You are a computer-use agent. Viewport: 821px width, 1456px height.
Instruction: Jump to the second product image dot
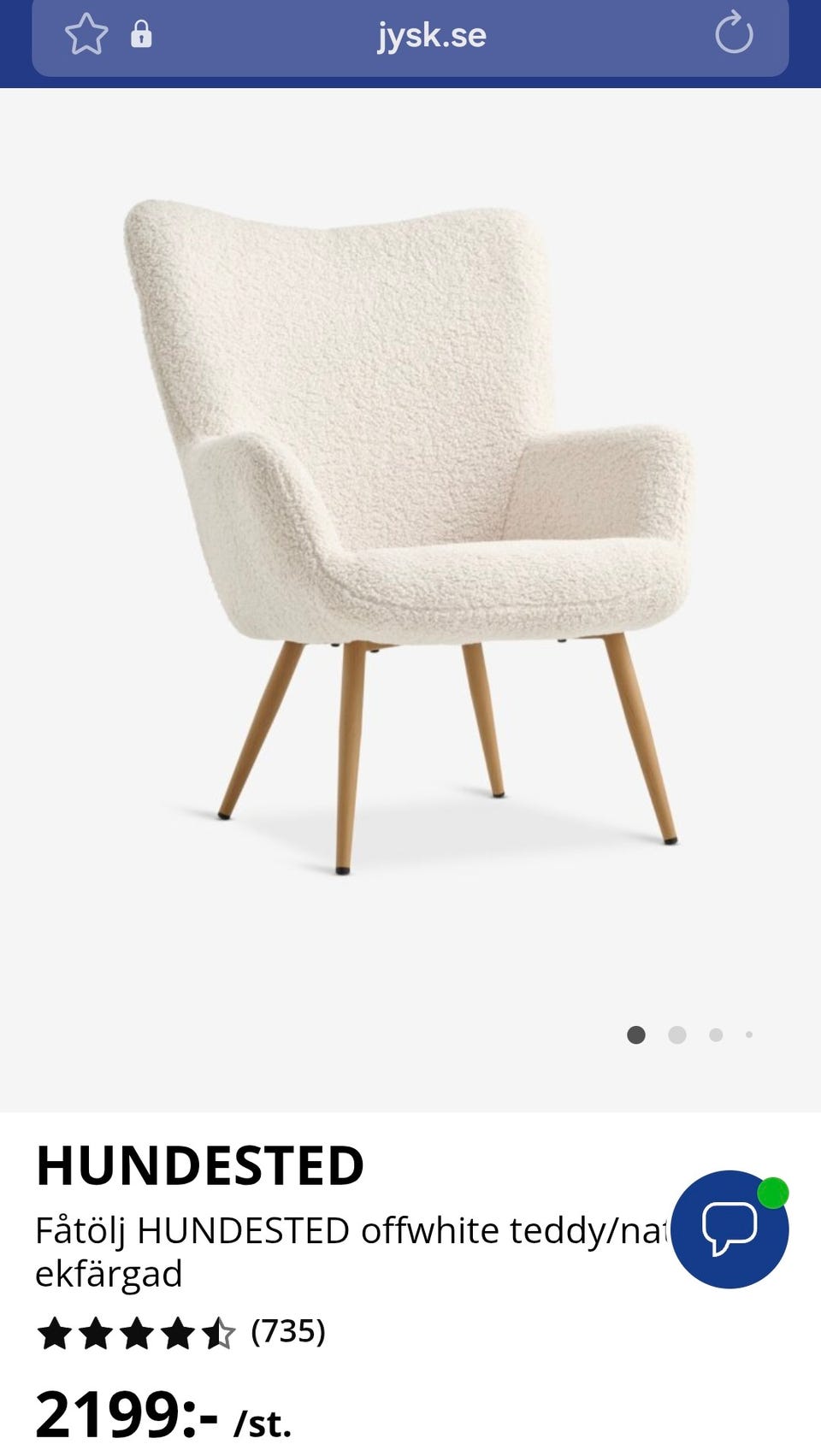click(x=677, y=1035)
